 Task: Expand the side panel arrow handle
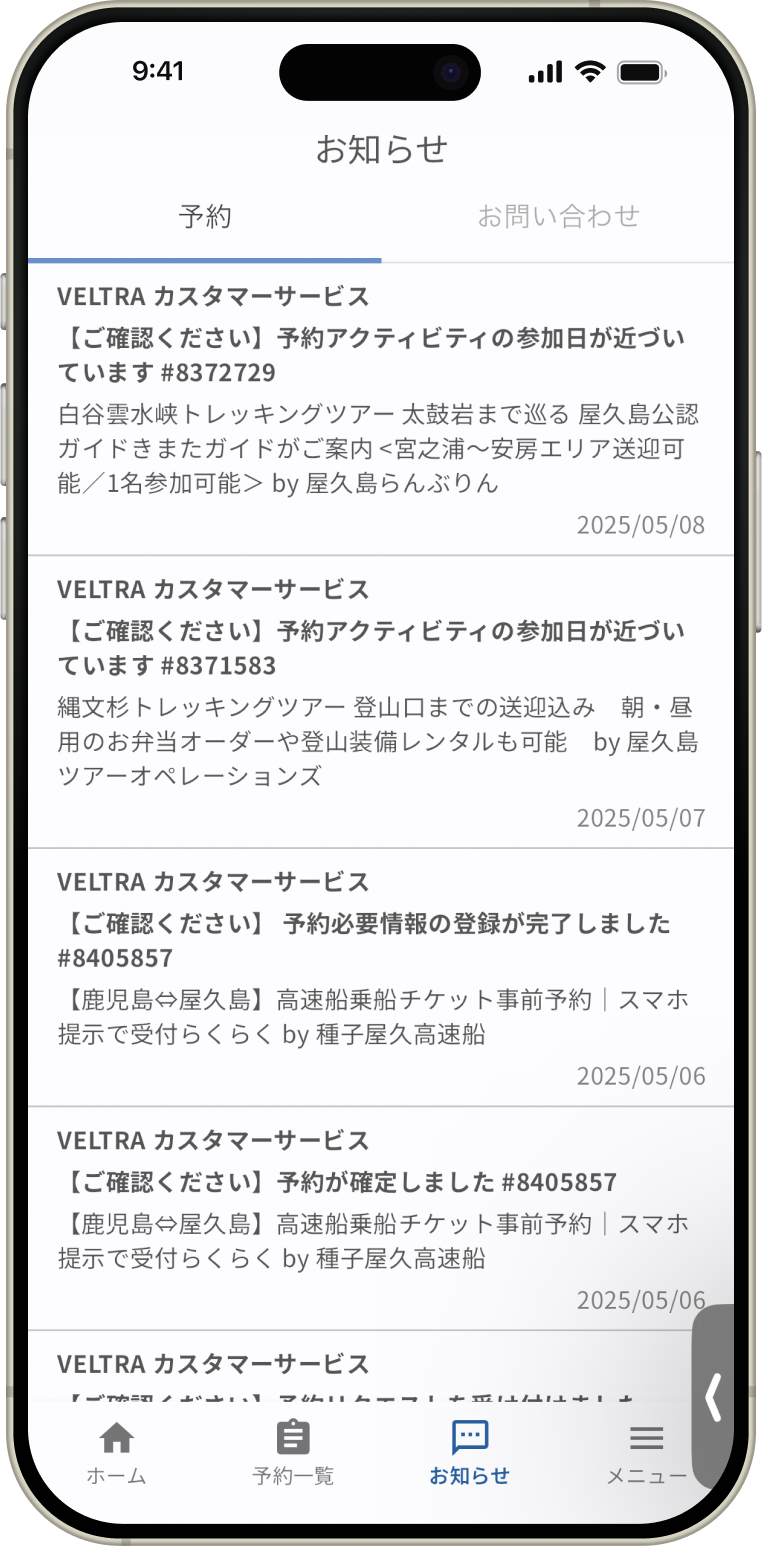click(x=713, y=1397)
